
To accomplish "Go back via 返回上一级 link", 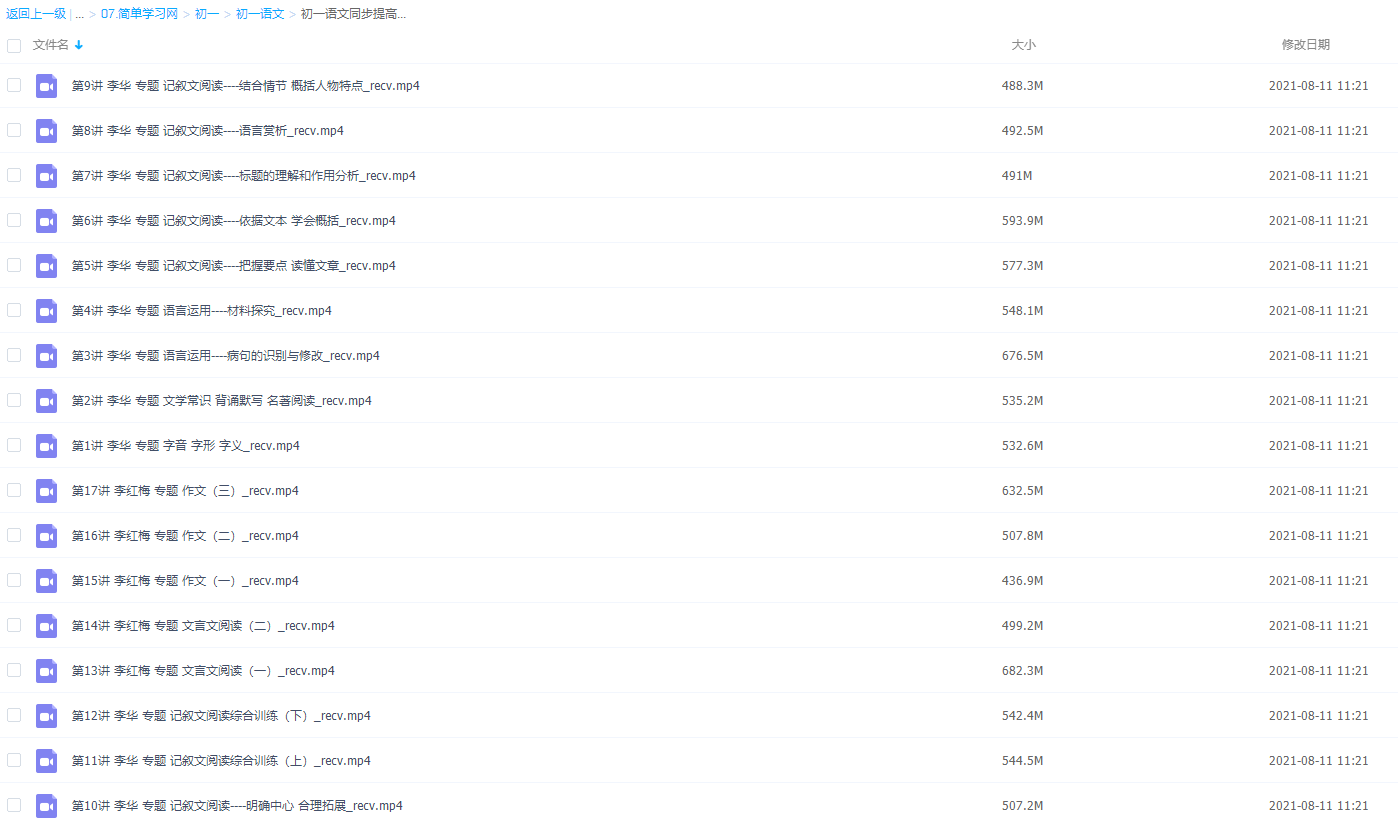I will pos(36,14).
